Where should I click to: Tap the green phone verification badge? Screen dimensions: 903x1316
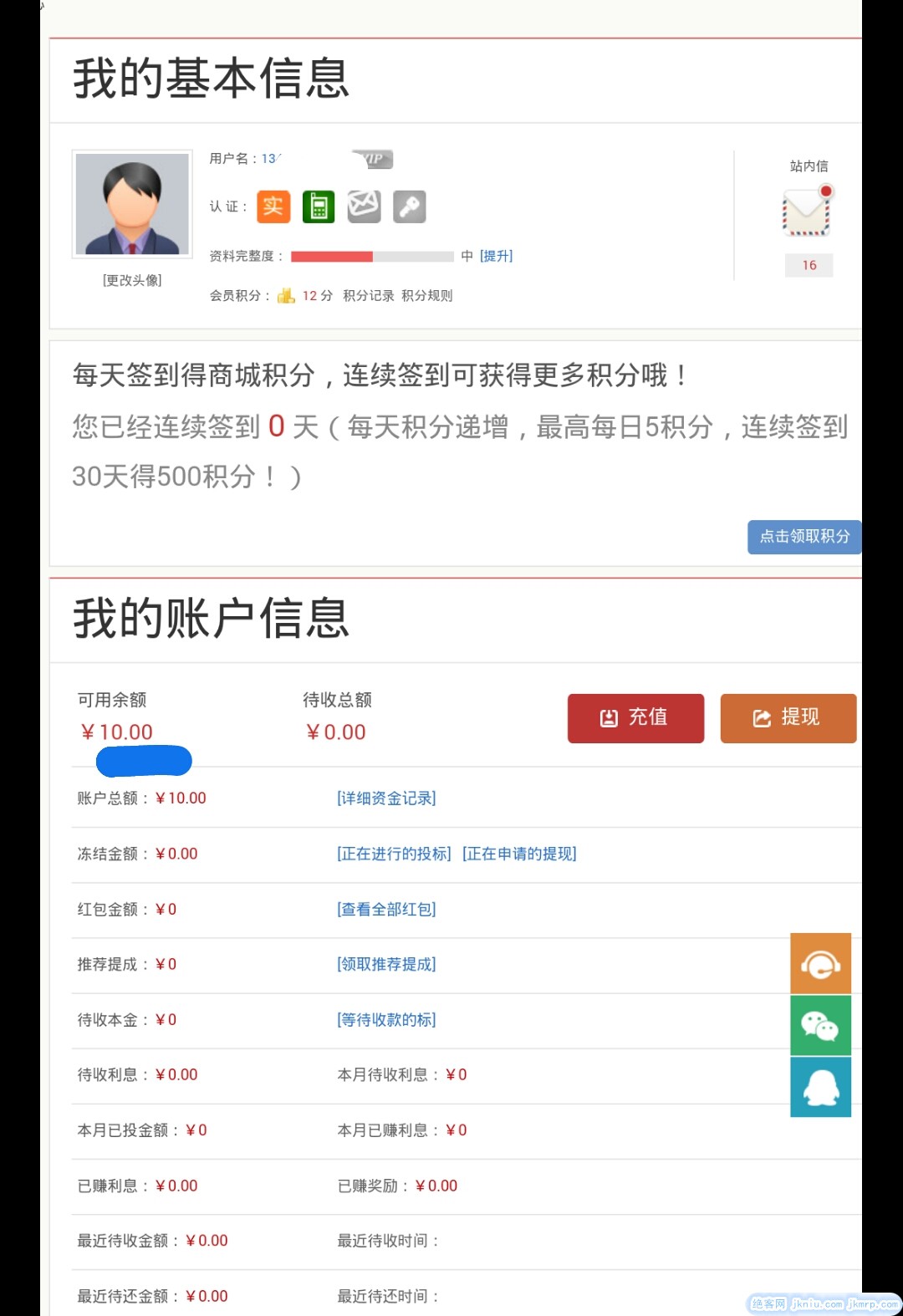tap(319, 207)
